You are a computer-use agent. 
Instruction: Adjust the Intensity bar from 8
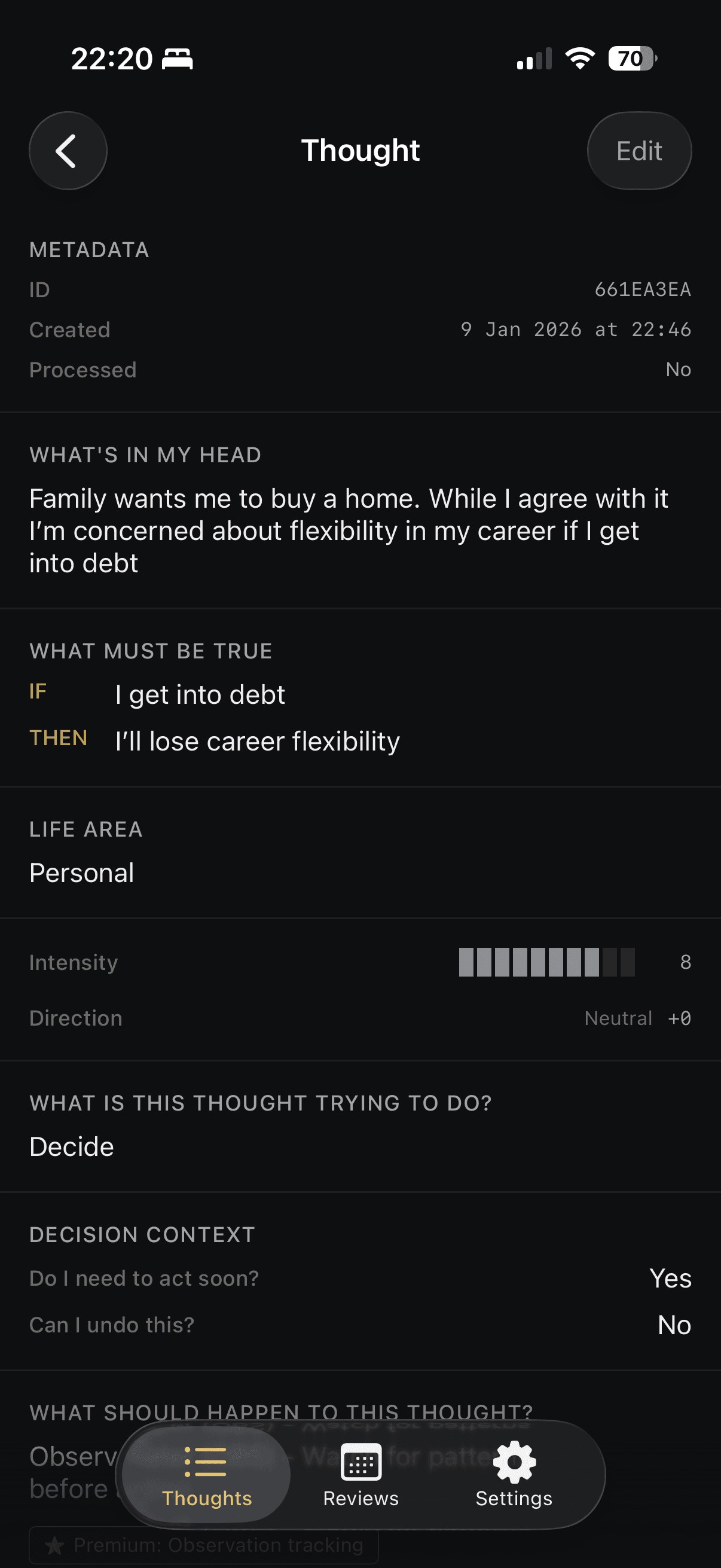[x=546, y=962]
